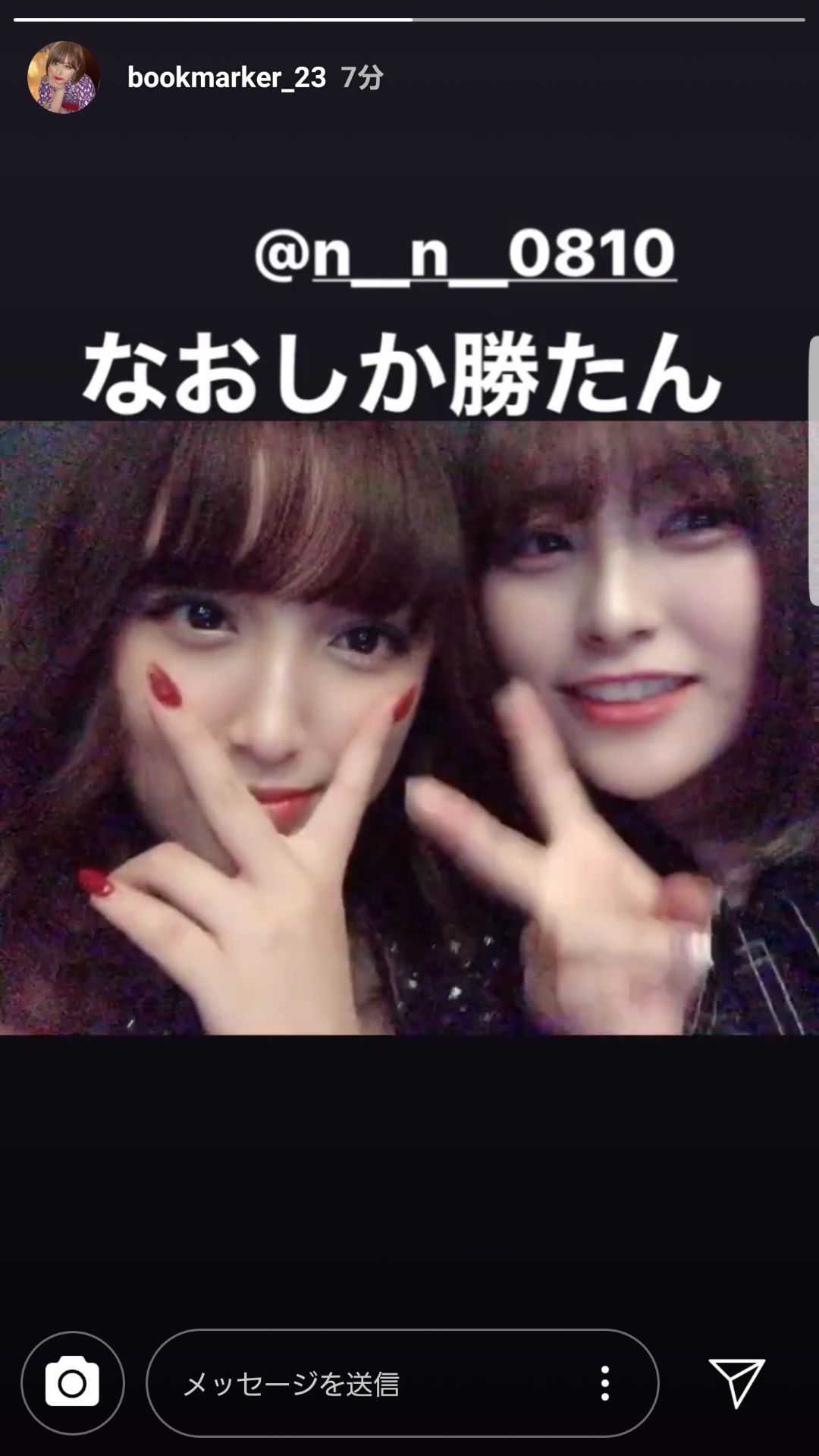819x1456 pixels.
Task: Share this story via paper plane
Action: [x=736, y=1383]
